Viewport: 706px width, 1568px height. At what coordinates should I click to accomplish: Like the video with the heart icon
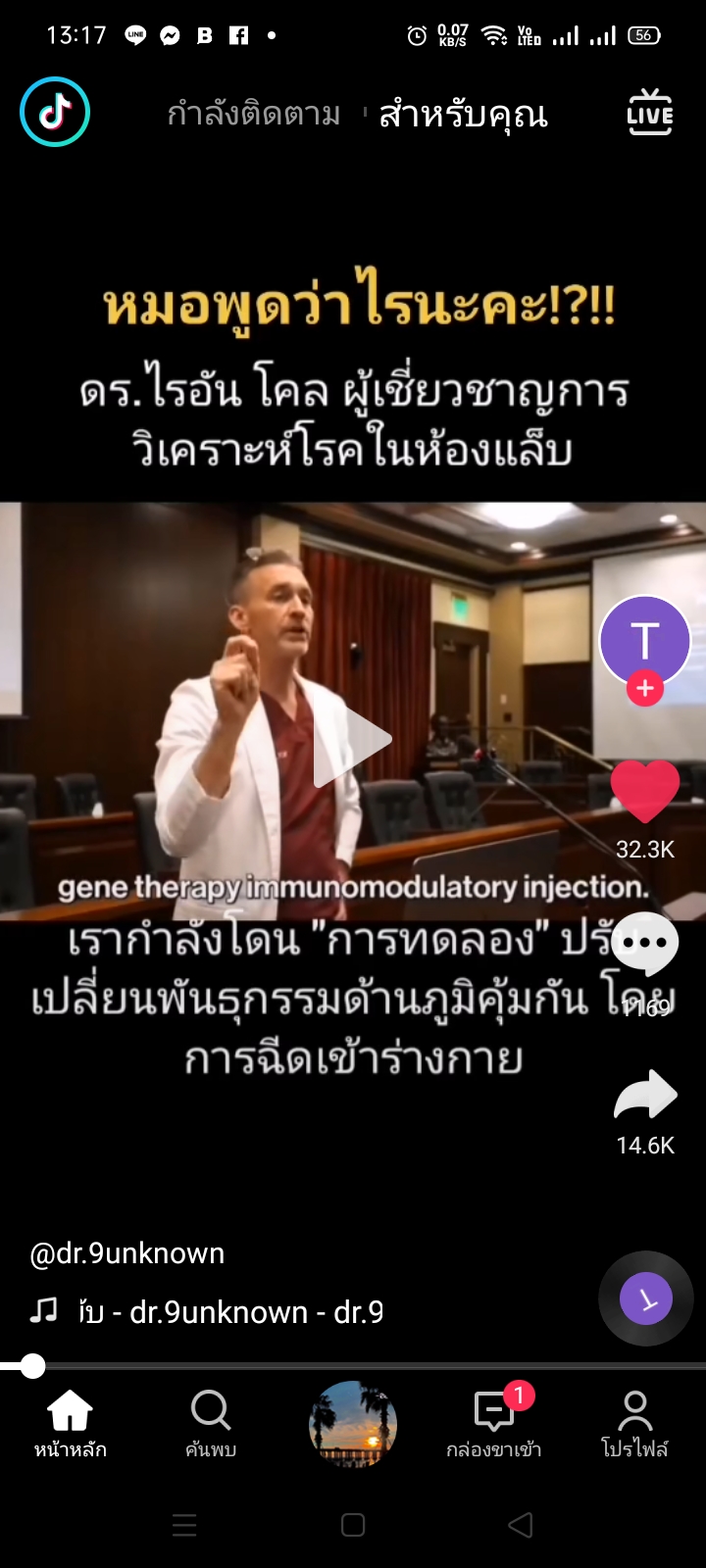644,790
